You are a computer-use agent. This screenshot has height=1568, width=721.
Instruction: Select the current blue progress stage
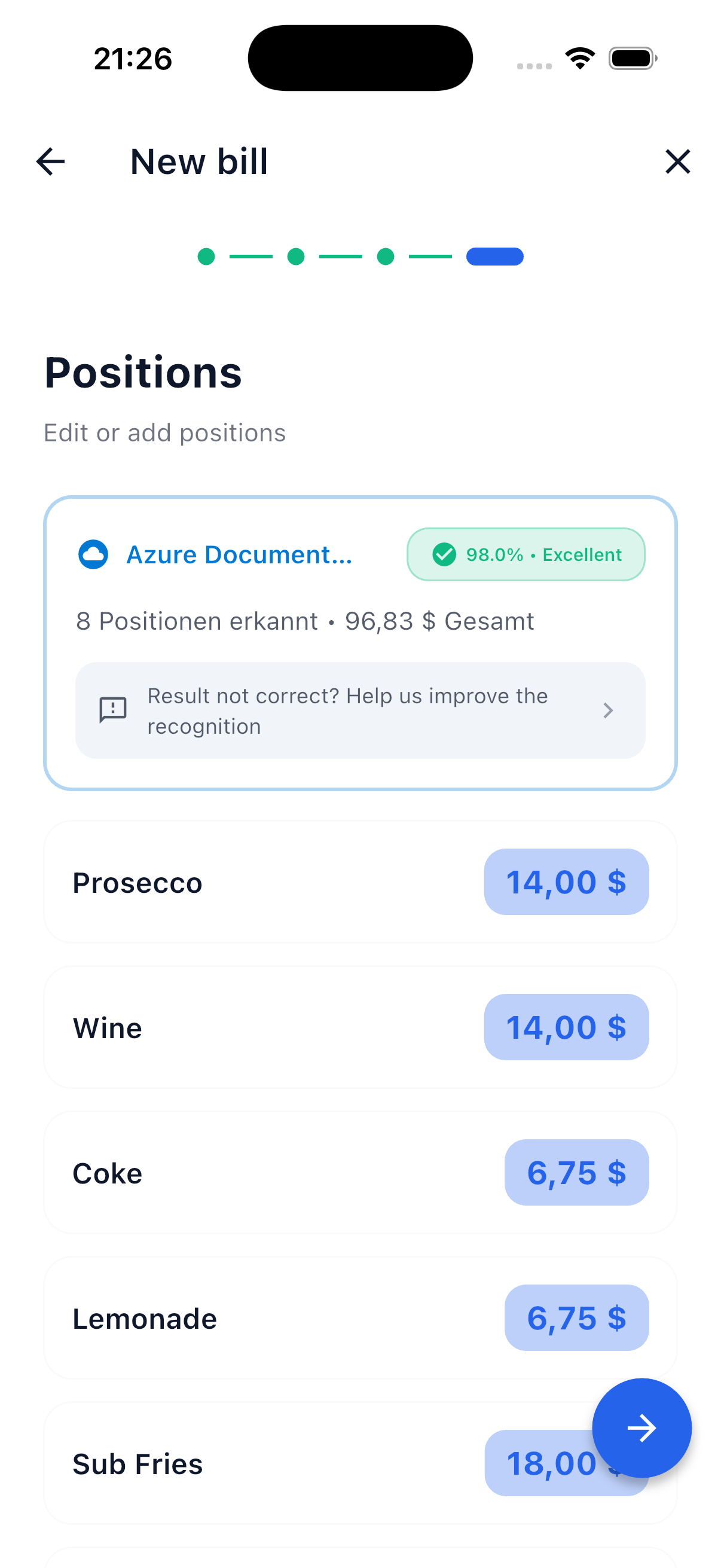494,257
